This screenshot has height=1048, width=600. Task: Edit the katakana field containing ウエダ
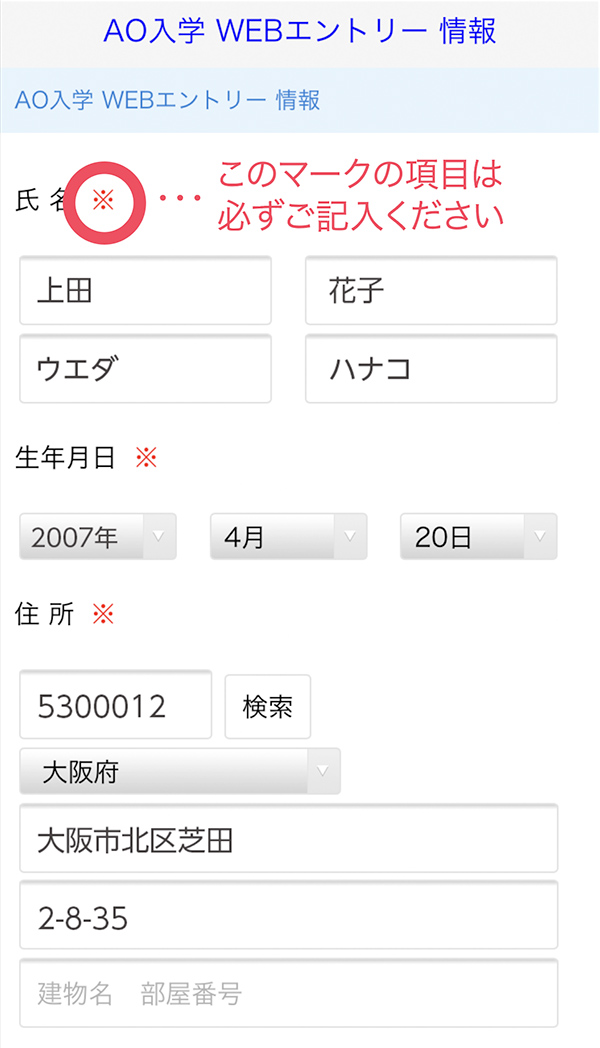pyautogui.click(x=145, y=369)
